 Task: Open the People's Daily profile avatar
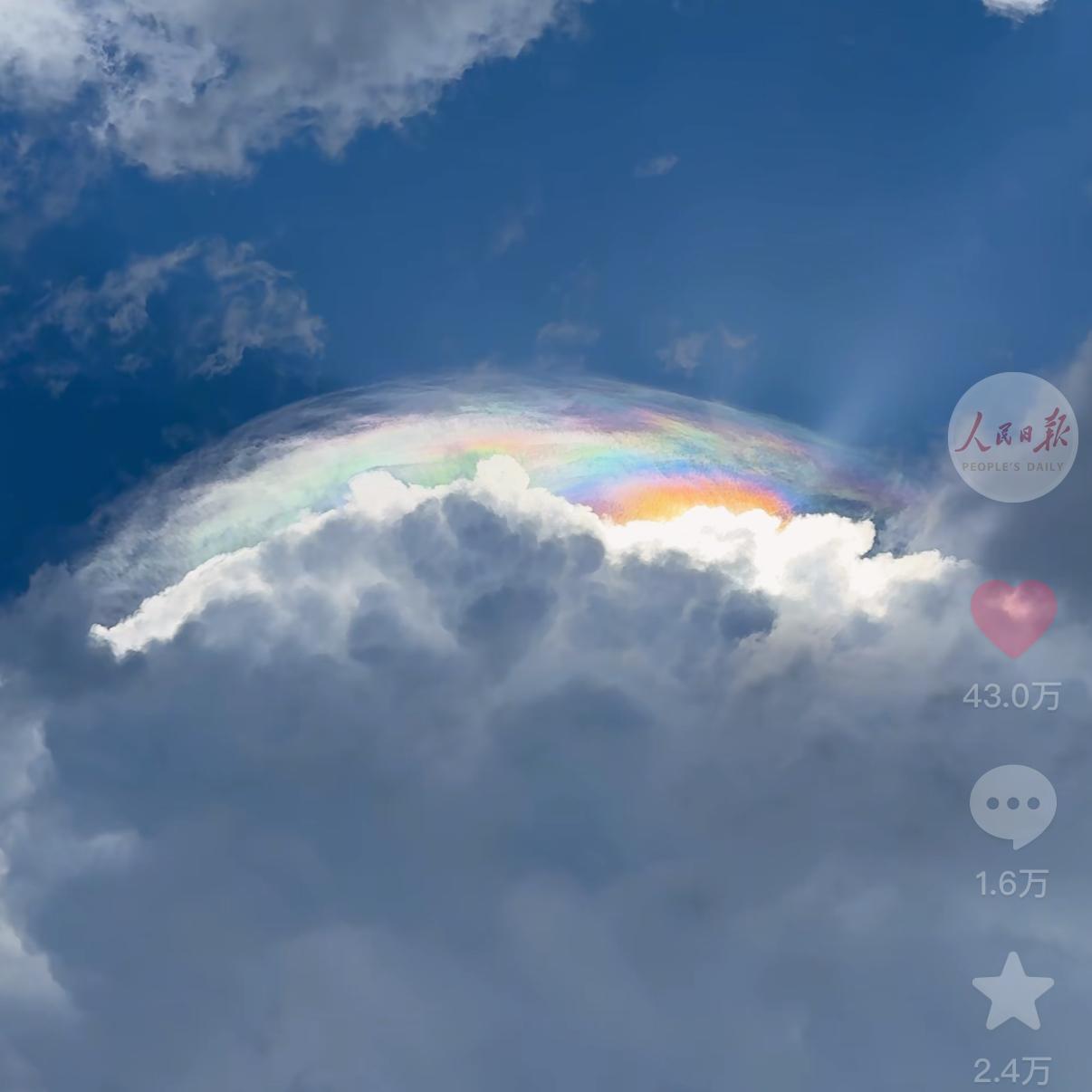click(1012, 436)
